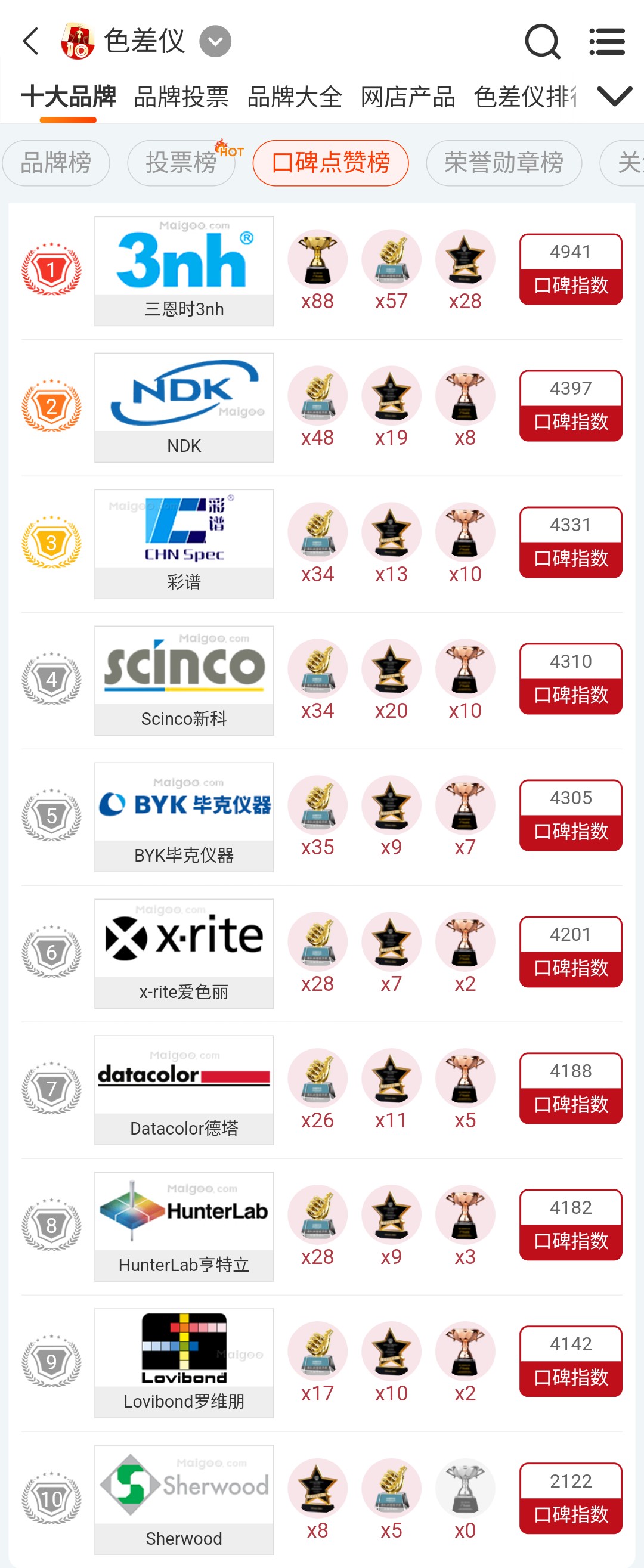Open the Scinco新科 brand card
The width and height of the screenshot is (644, 1568).
pyautogui.click(x=184, y=680)
